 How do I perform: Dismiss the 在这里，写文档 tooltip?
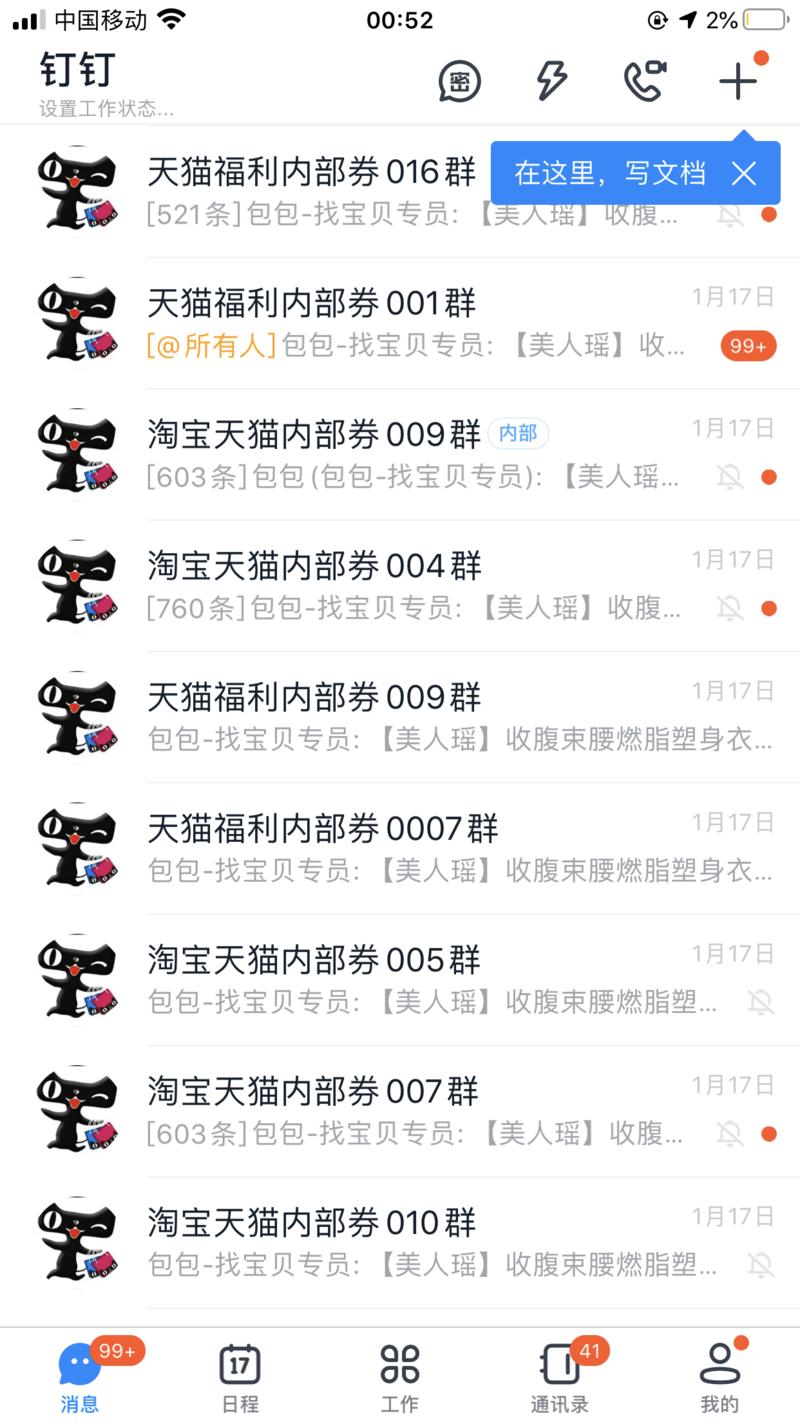tap(744, 174)
